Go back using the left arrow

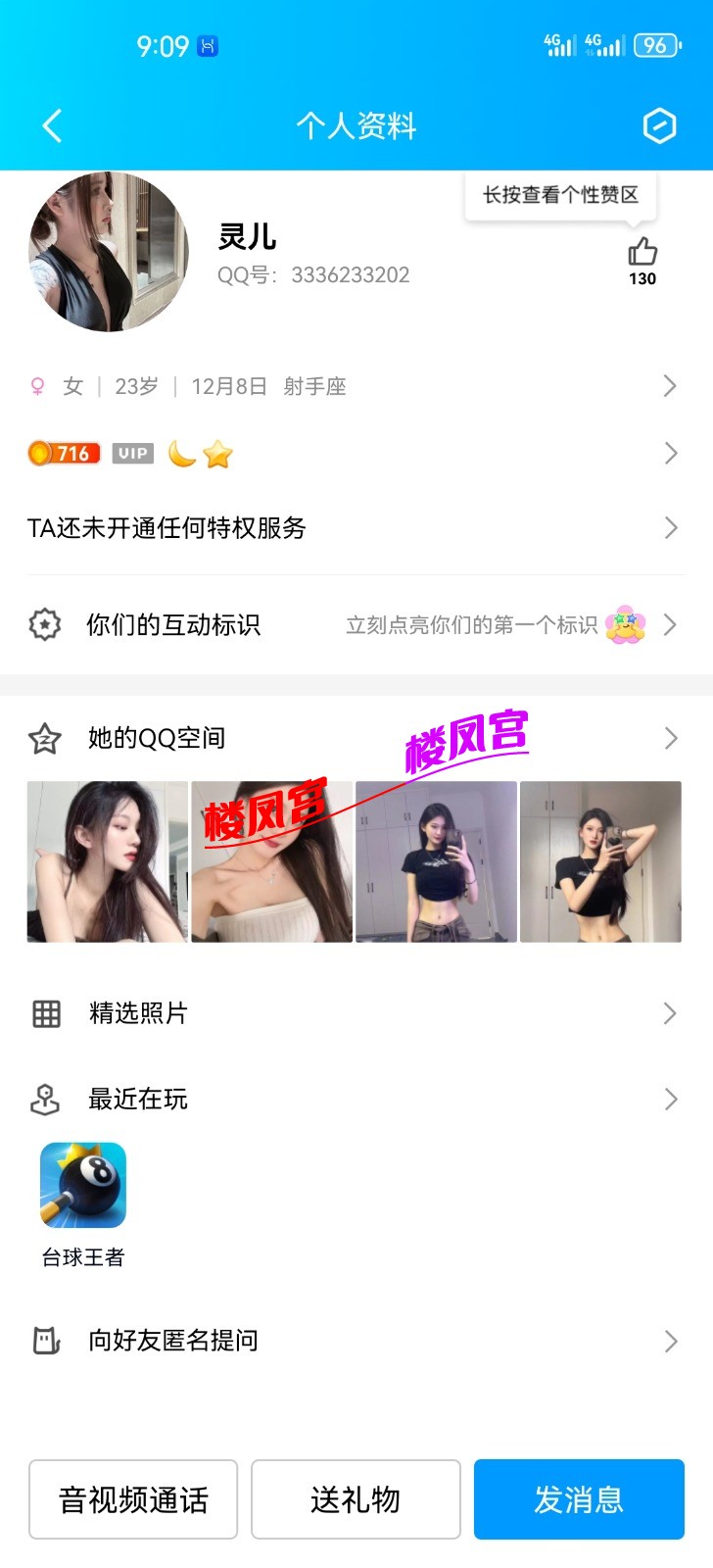click(x=51, y=125)
